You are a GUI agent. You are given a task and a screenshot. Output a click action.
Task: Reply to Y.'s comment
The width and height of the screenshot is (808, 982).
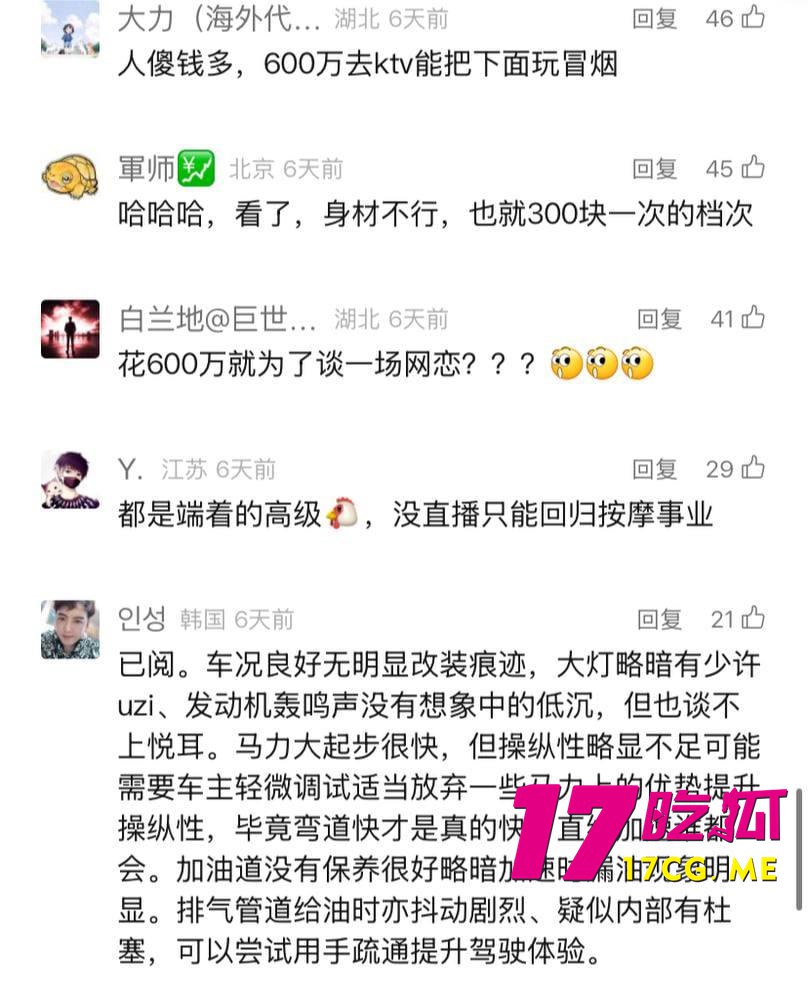click(x=655, y=469)
